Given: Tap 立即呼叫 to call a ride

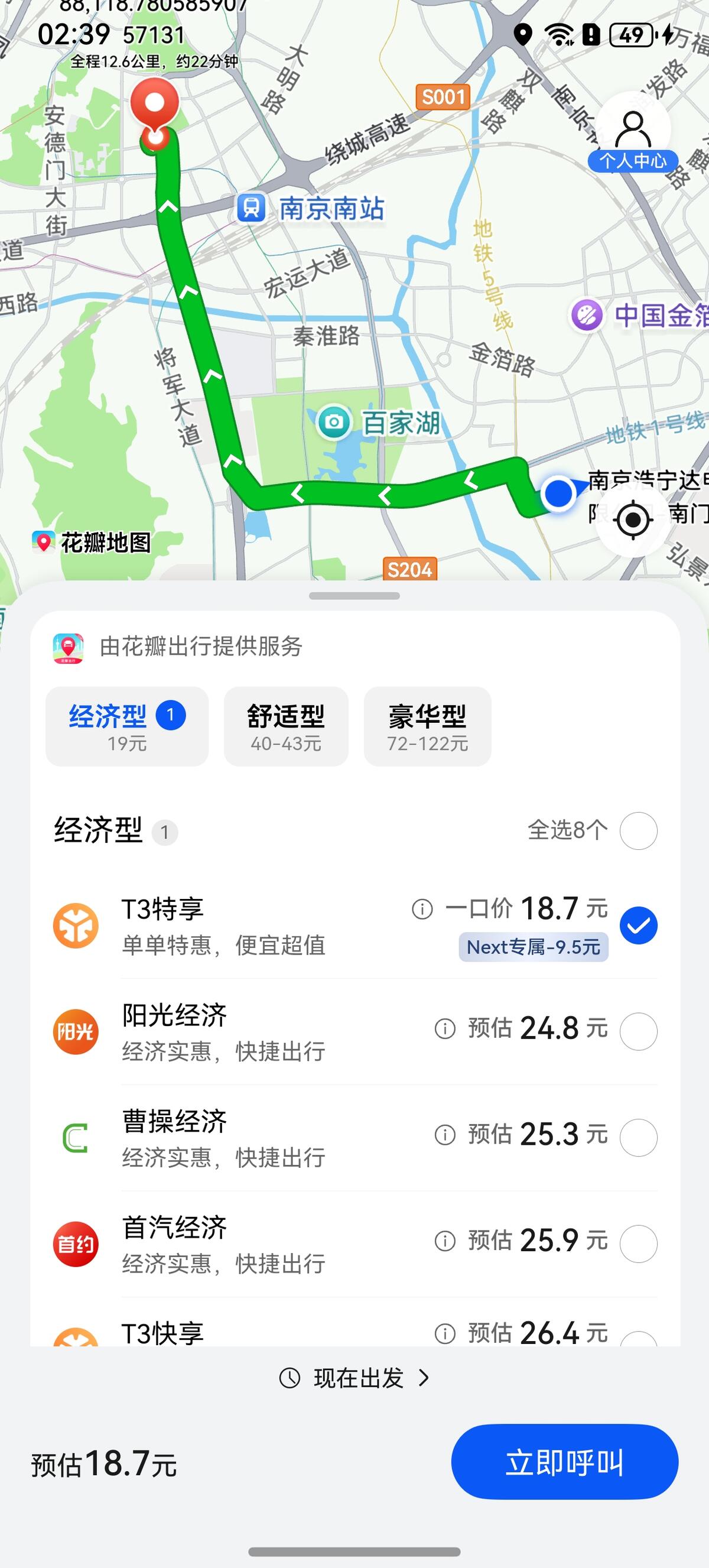Looking at the screenshot, I should coord(564,1462).
